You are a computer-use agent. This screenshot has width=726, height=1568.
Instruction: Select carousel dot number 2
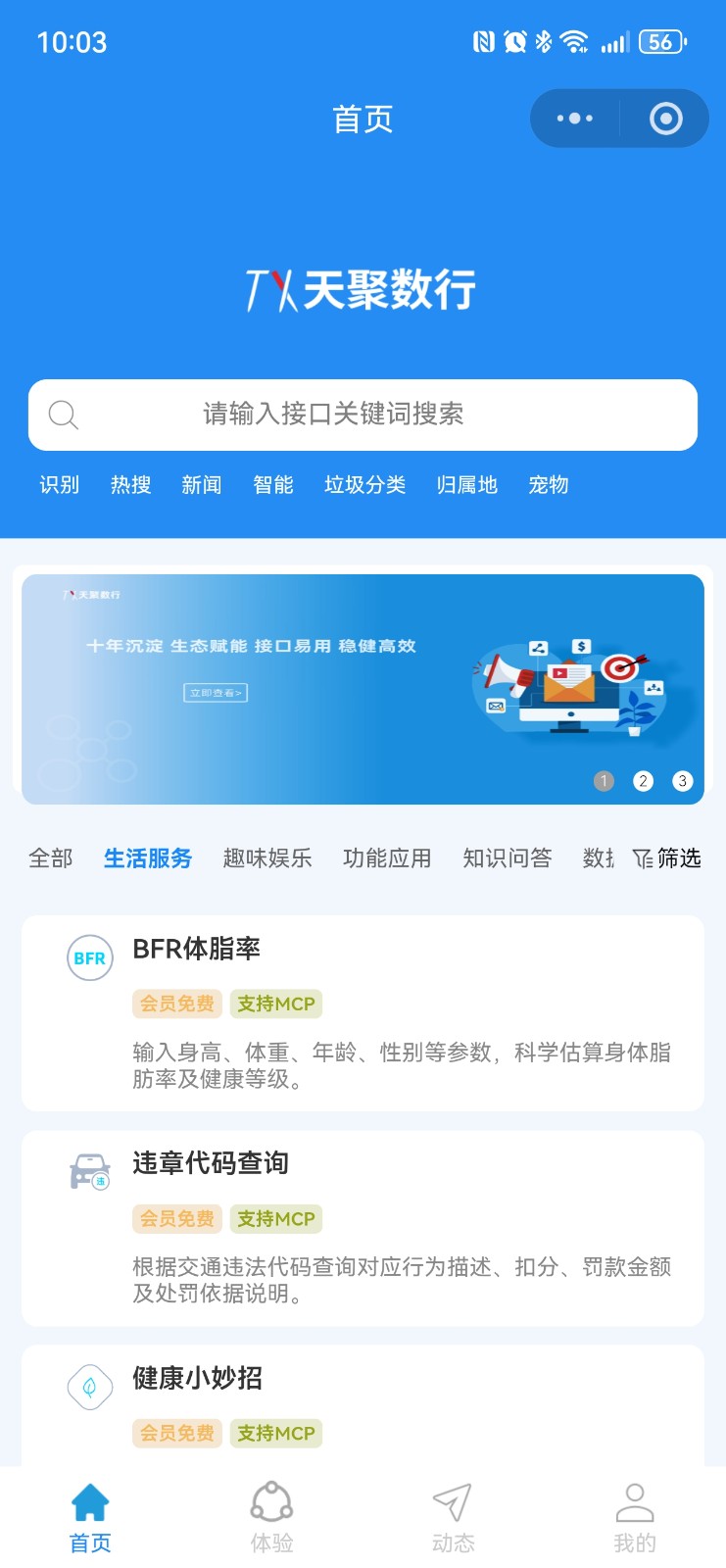click(x=643, y=781)
